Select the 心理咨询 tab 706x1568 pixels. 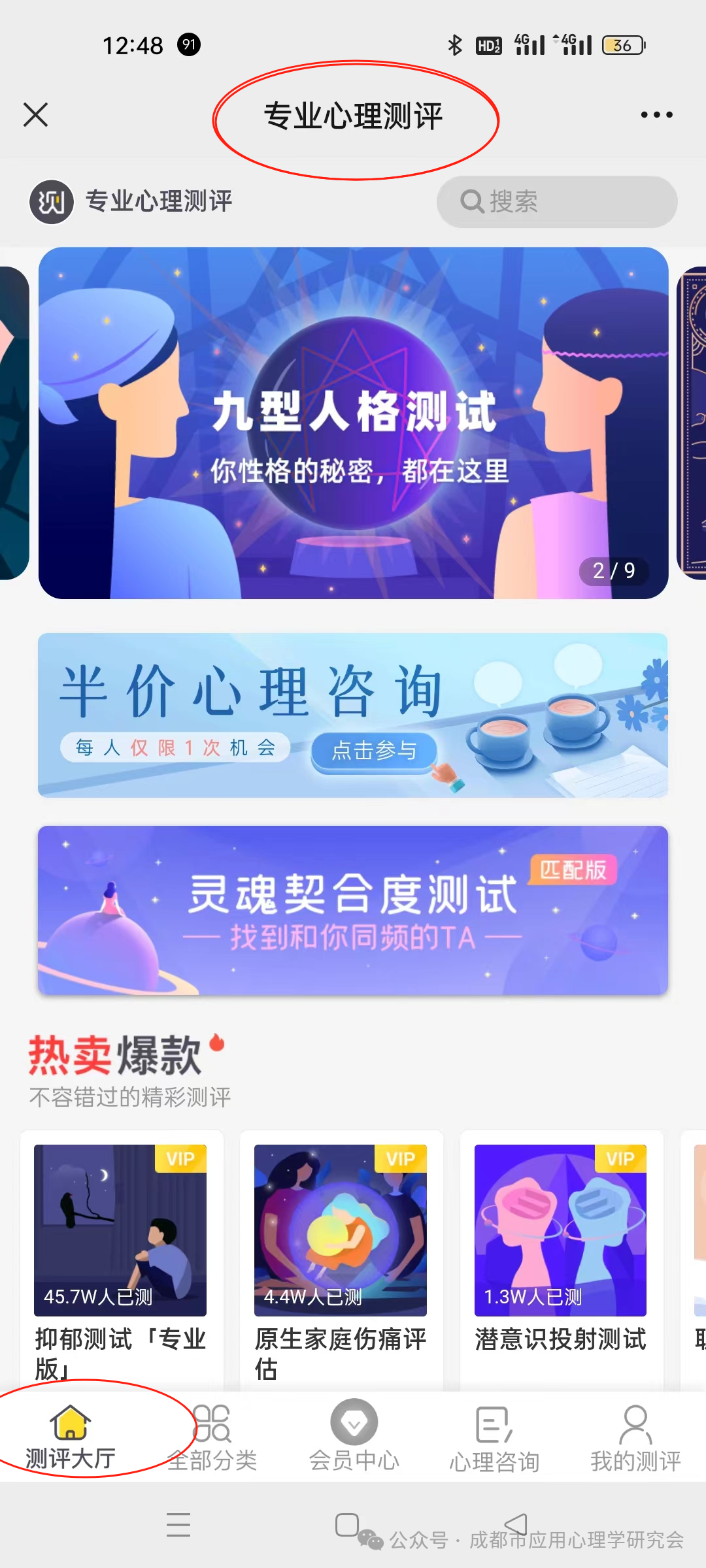[495, 1437]
